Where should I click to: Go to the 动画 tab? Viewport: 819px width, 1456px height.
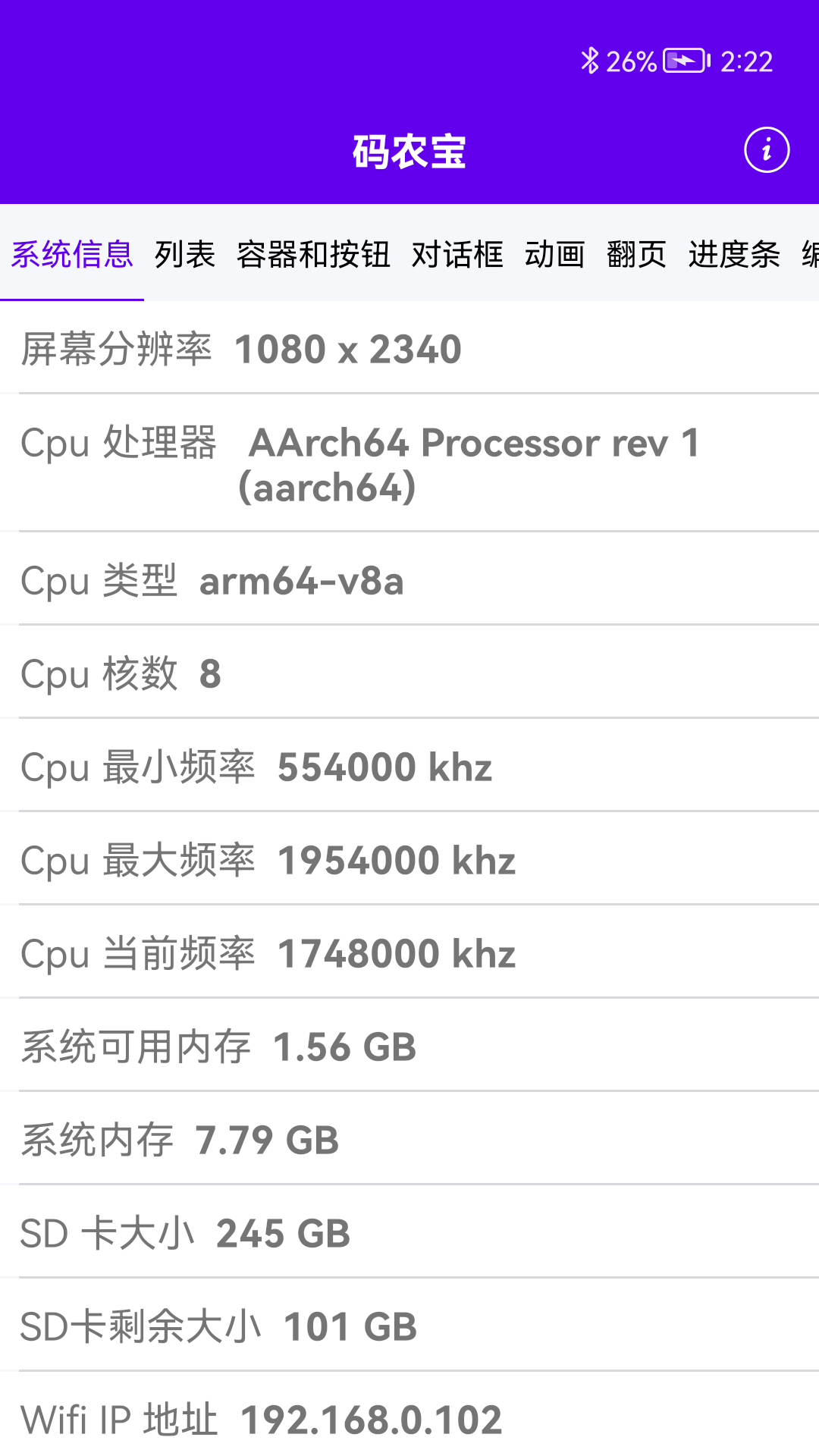pos(555,253)
